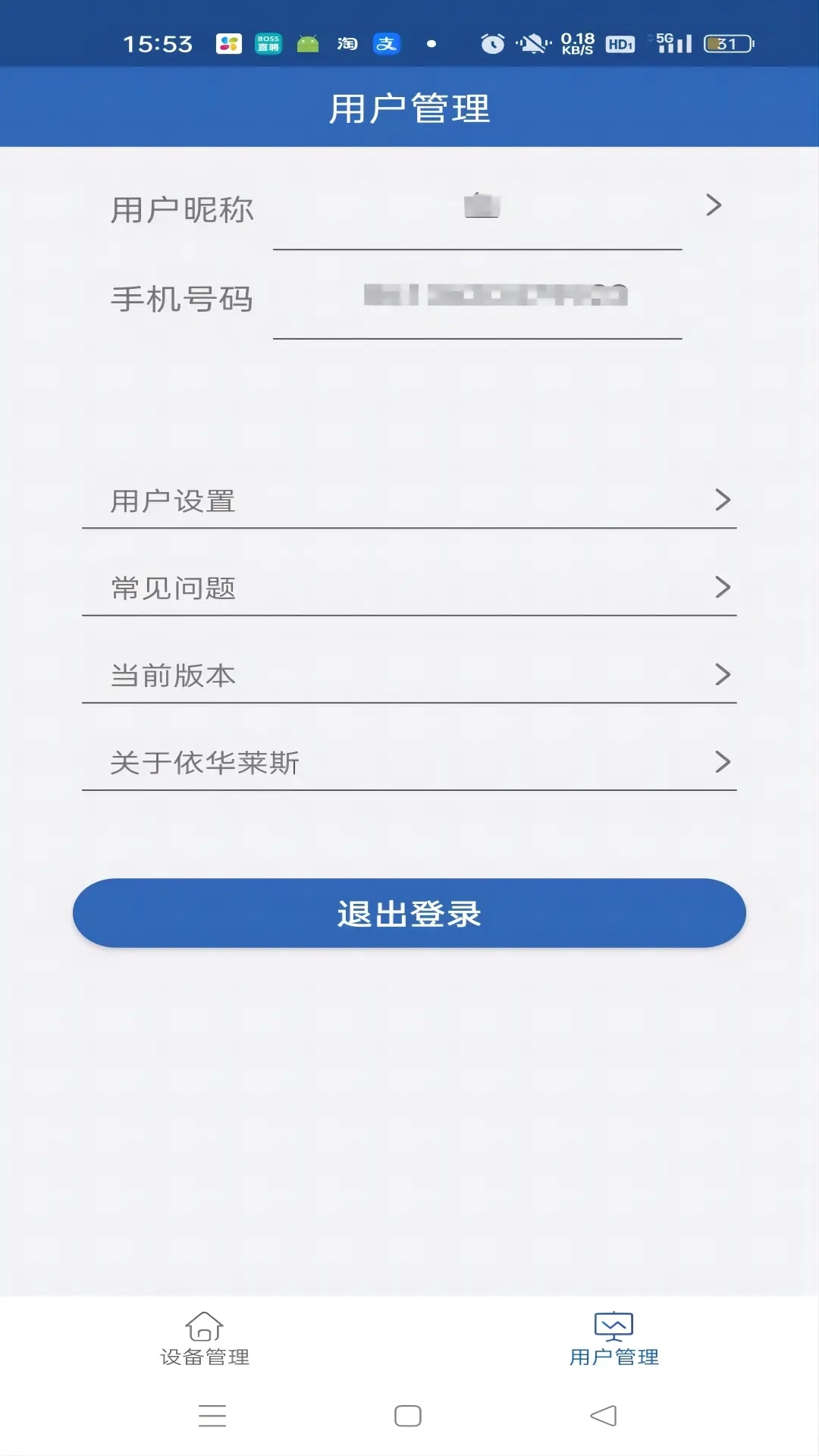
Task: Open 用户设置 user settings
Action: [x=409, y=500]
